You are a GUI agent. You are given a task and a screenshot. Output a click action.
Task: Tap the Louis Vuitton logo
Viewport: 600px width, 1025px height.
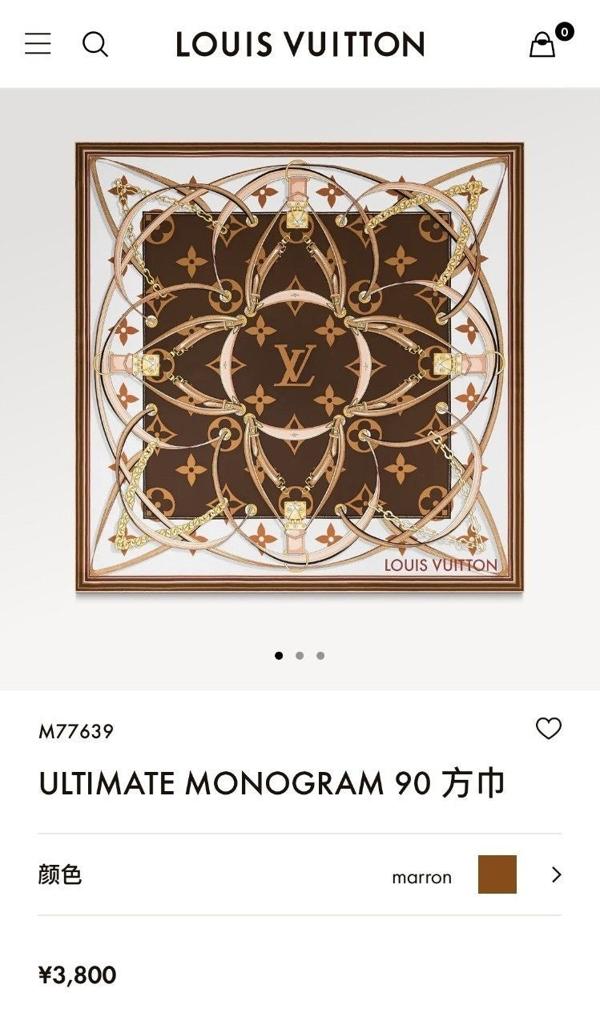300,44
